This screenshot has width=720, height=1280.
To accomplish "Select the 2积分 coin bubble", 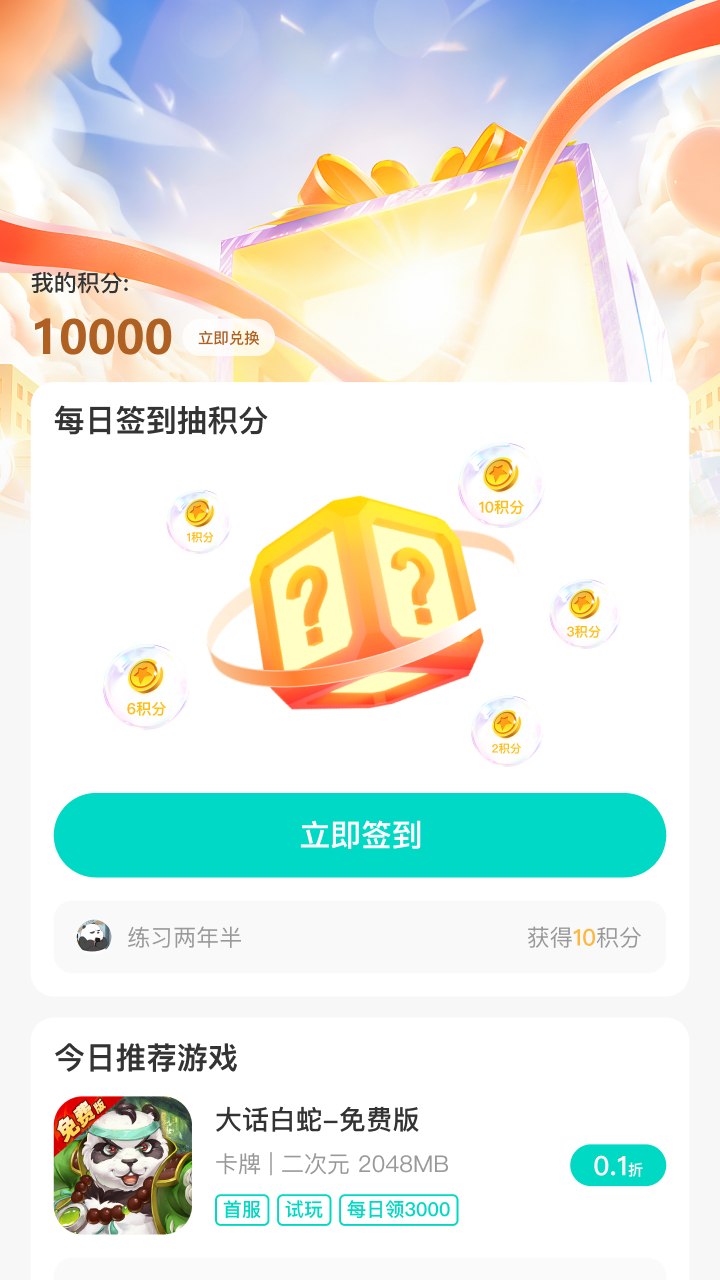I will (505, 731).
